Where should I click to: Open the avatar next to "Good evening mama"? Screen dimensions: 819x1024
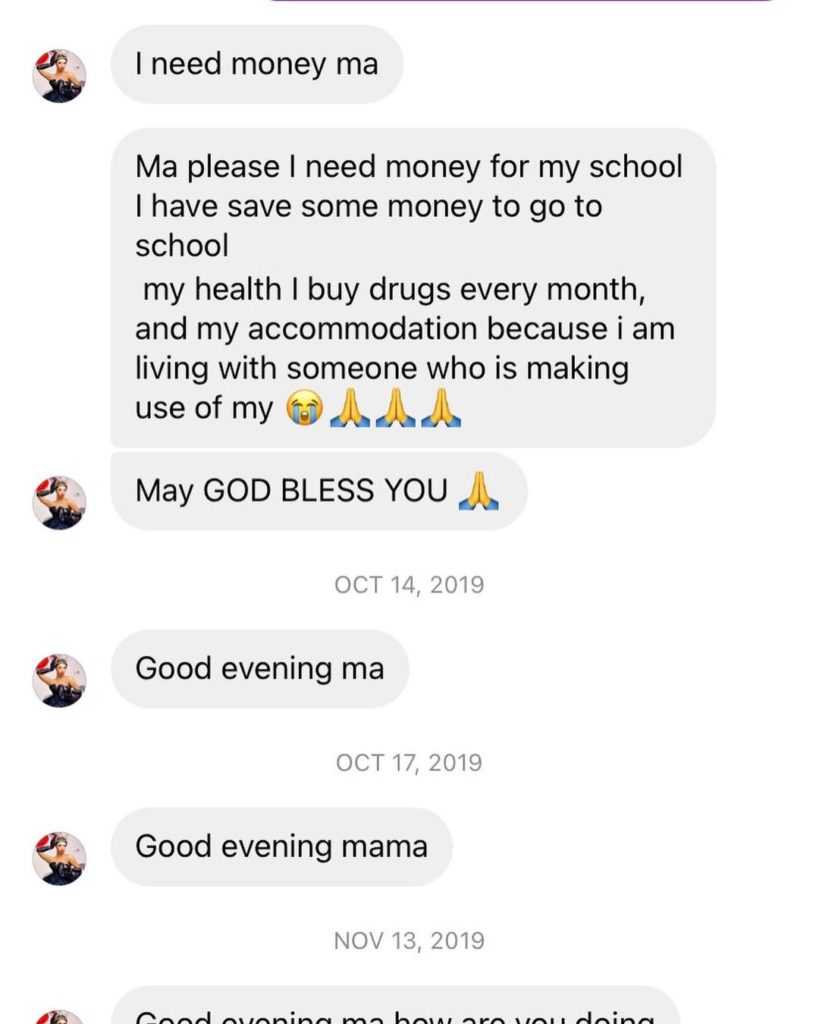[59, 858]
